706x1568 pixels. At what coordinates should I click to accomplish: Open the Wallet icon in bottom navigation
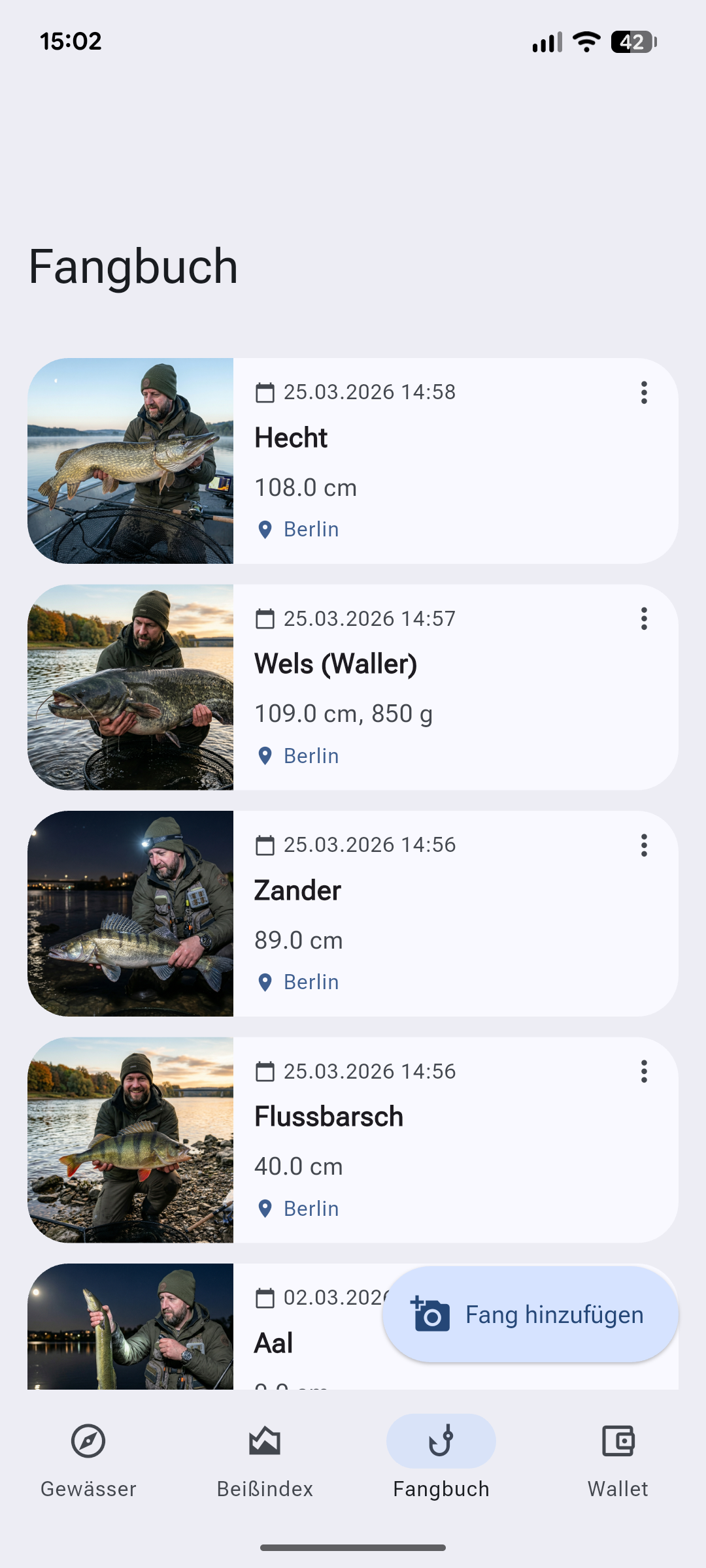618,1440
